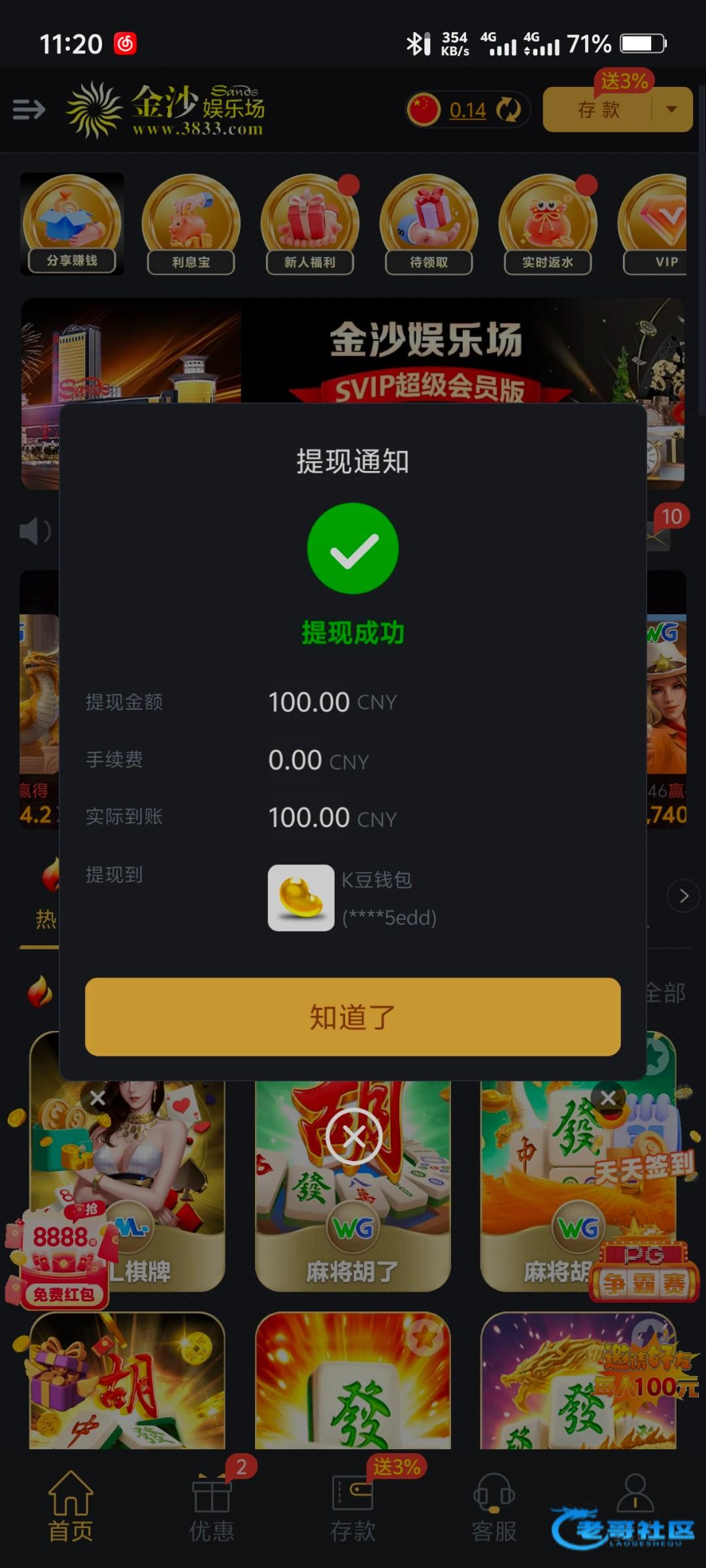The width and height of the screenshot is (706, 1568).
Task: Tap the 知道了 confirm button
Action: tap(352, 1017)
